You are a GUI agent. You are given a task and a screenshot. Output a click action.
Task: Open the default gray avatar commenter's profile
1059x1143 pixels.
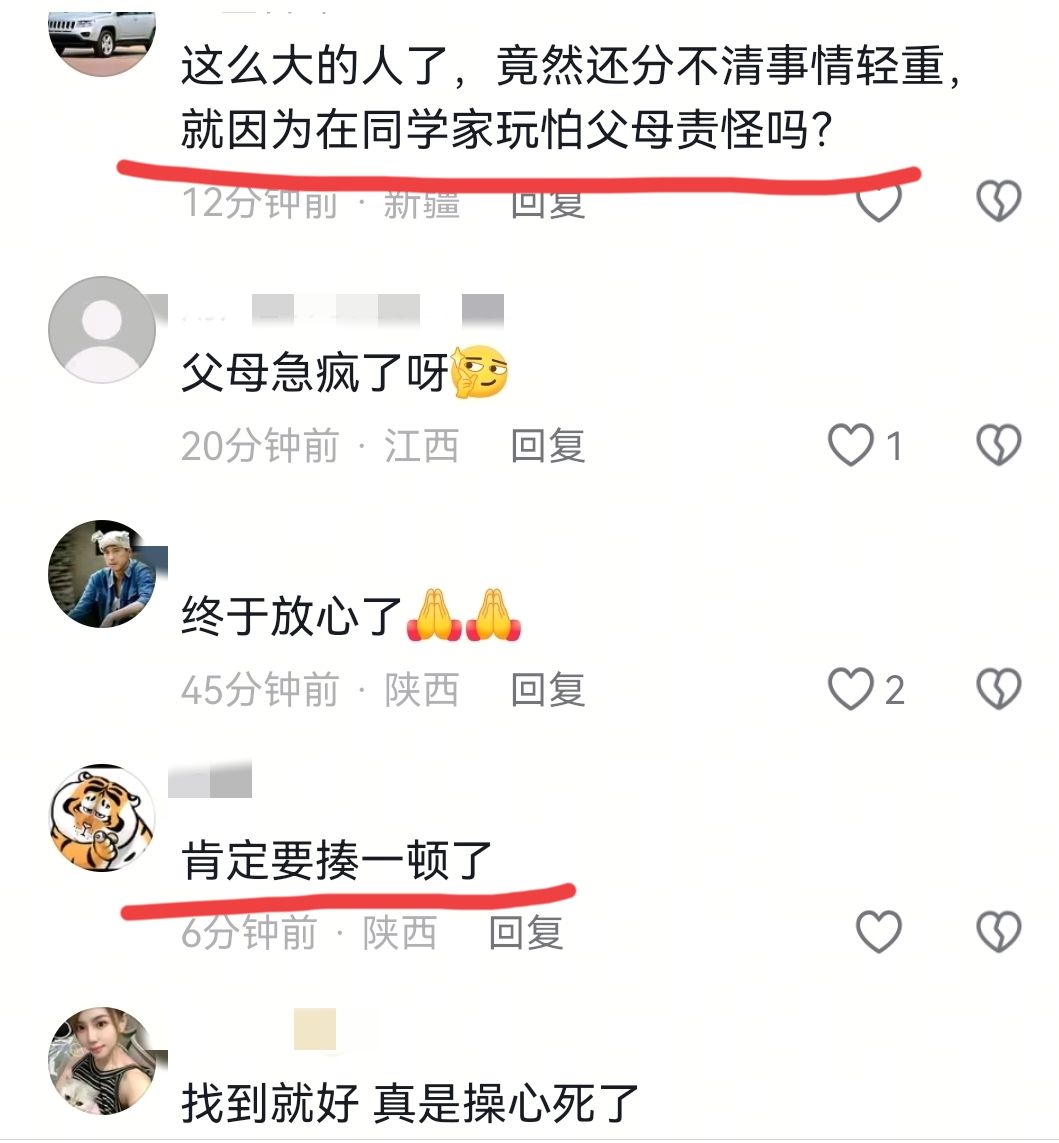(102, 330)
